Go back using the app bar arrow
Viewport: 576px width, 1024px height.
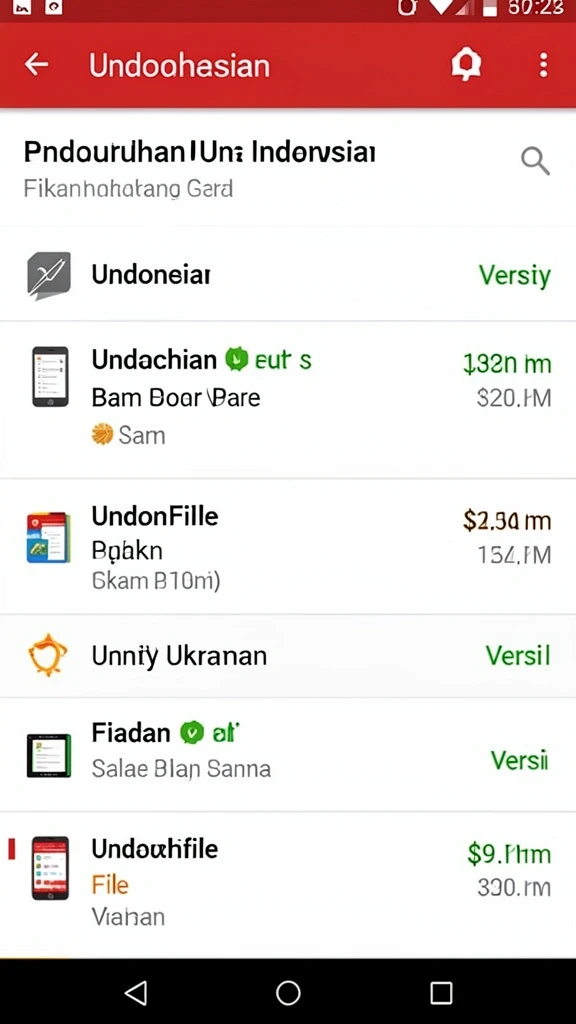point(37,65)
